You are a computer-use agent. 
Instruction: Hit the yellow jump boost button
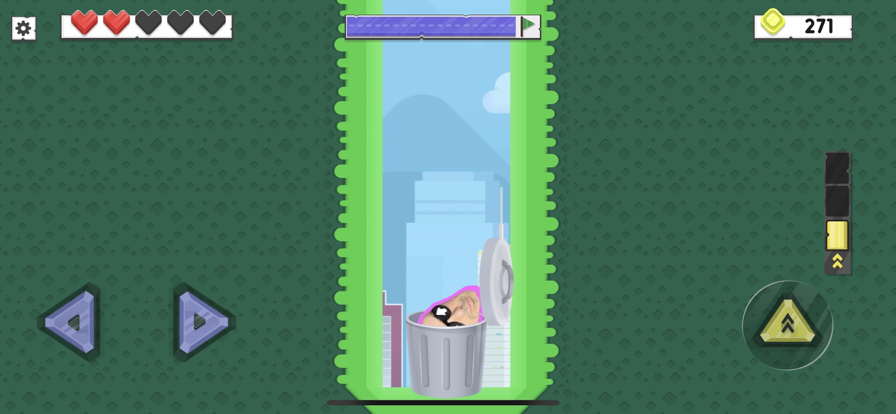coord(787,324)
